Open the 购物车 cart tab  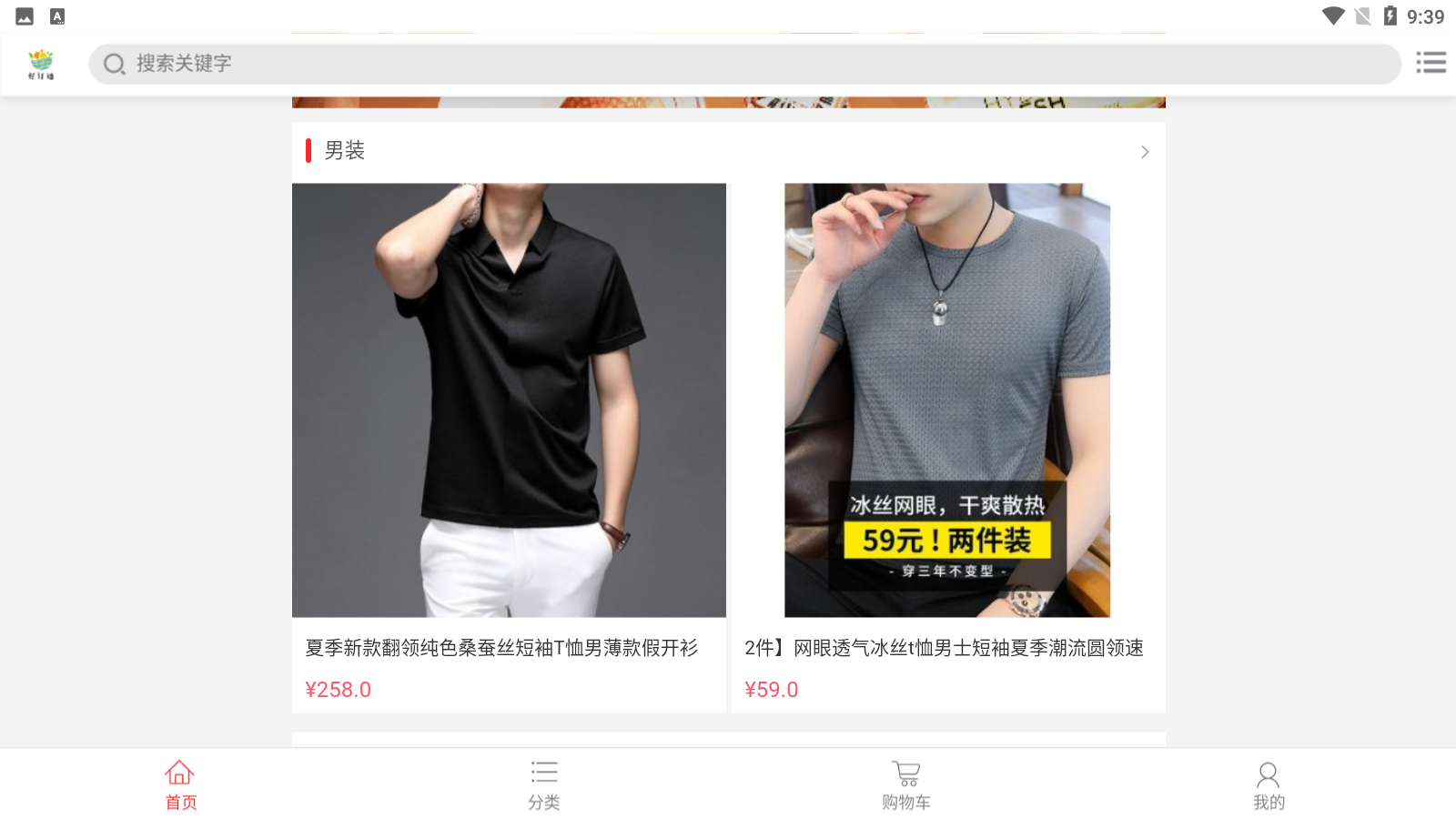coord(906,784)
